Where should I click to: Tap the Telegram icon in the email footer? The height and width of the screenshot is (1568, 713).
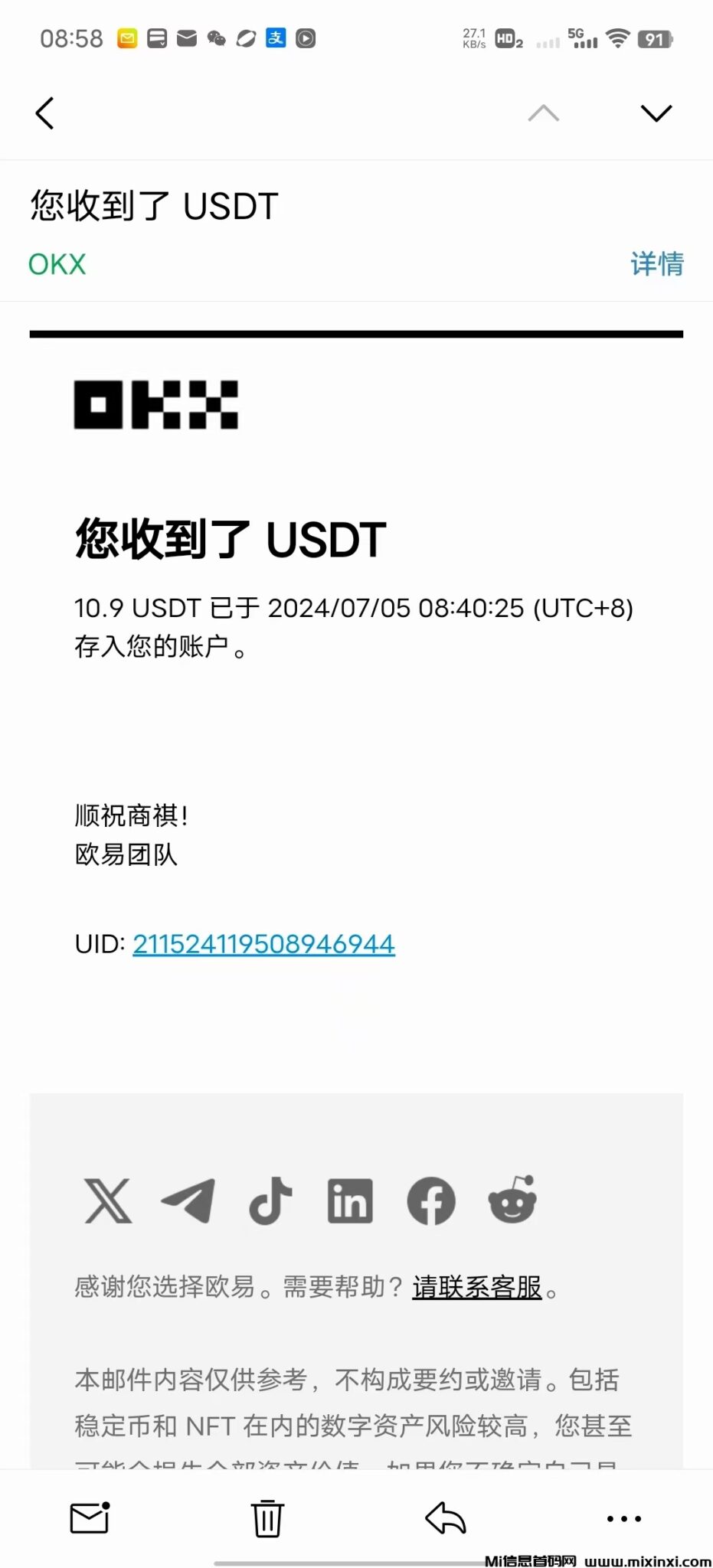(189, 1201)
